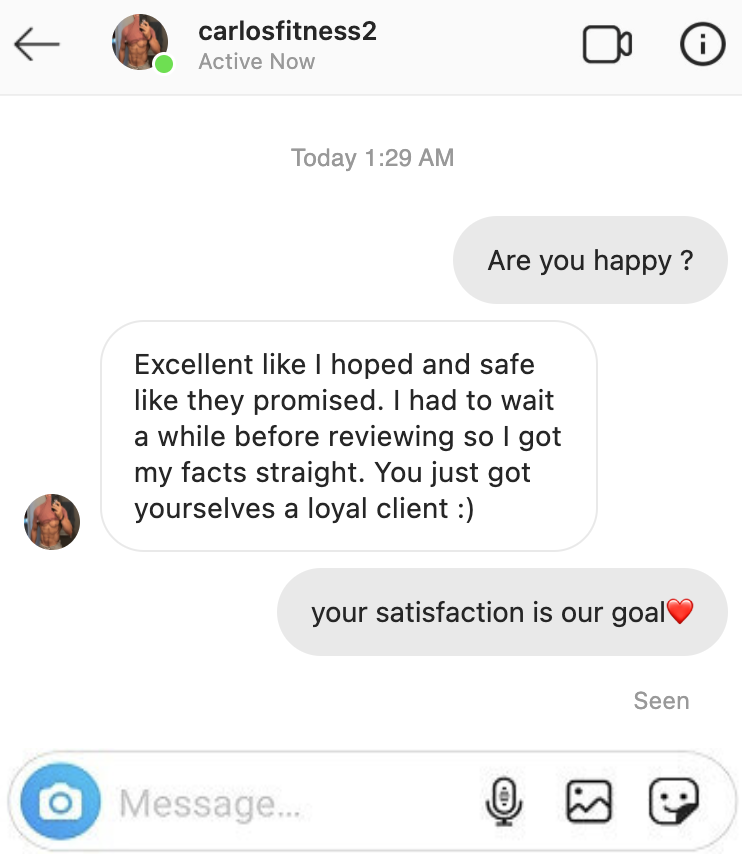
Task: Open carlosfitness2's profile from the header
Action: [x=287, y=32]
